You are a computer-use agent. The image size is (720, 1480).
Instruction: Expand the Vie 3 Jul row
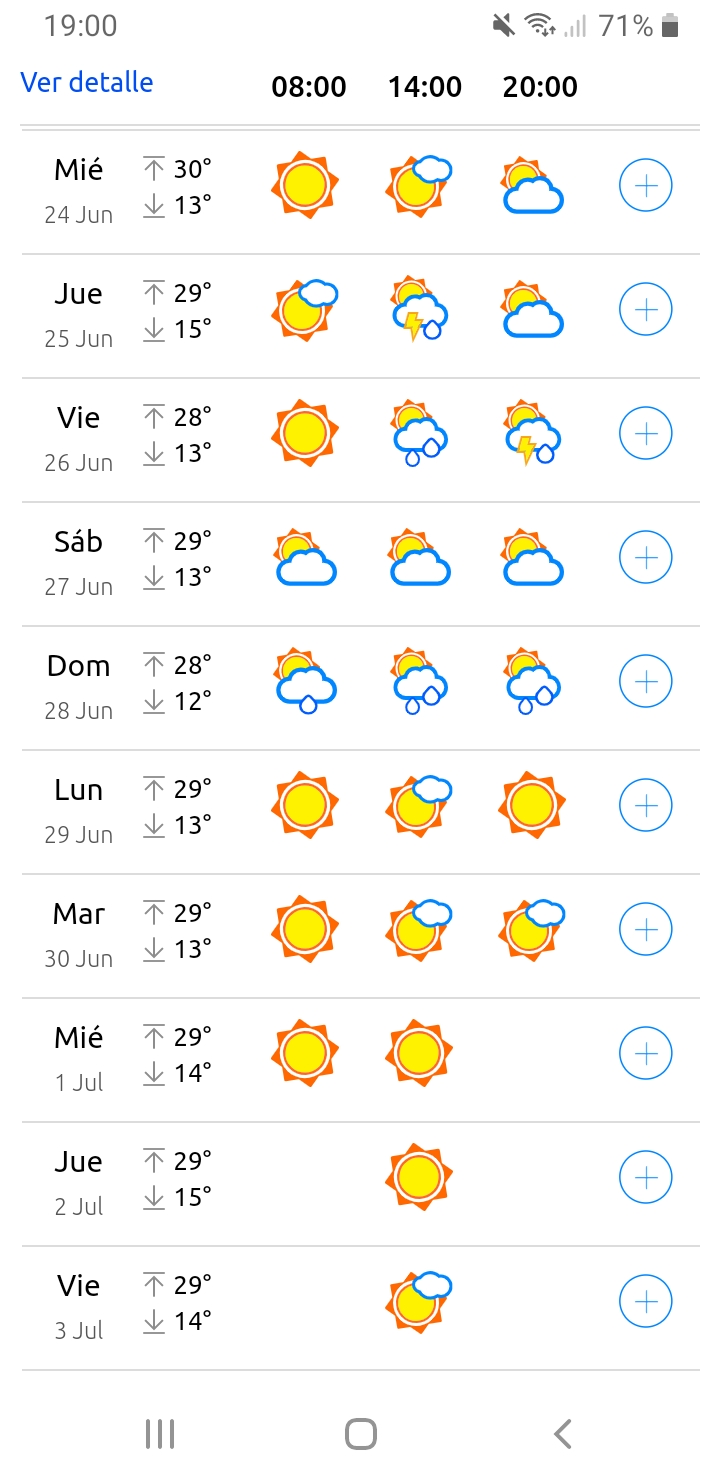646,1302
